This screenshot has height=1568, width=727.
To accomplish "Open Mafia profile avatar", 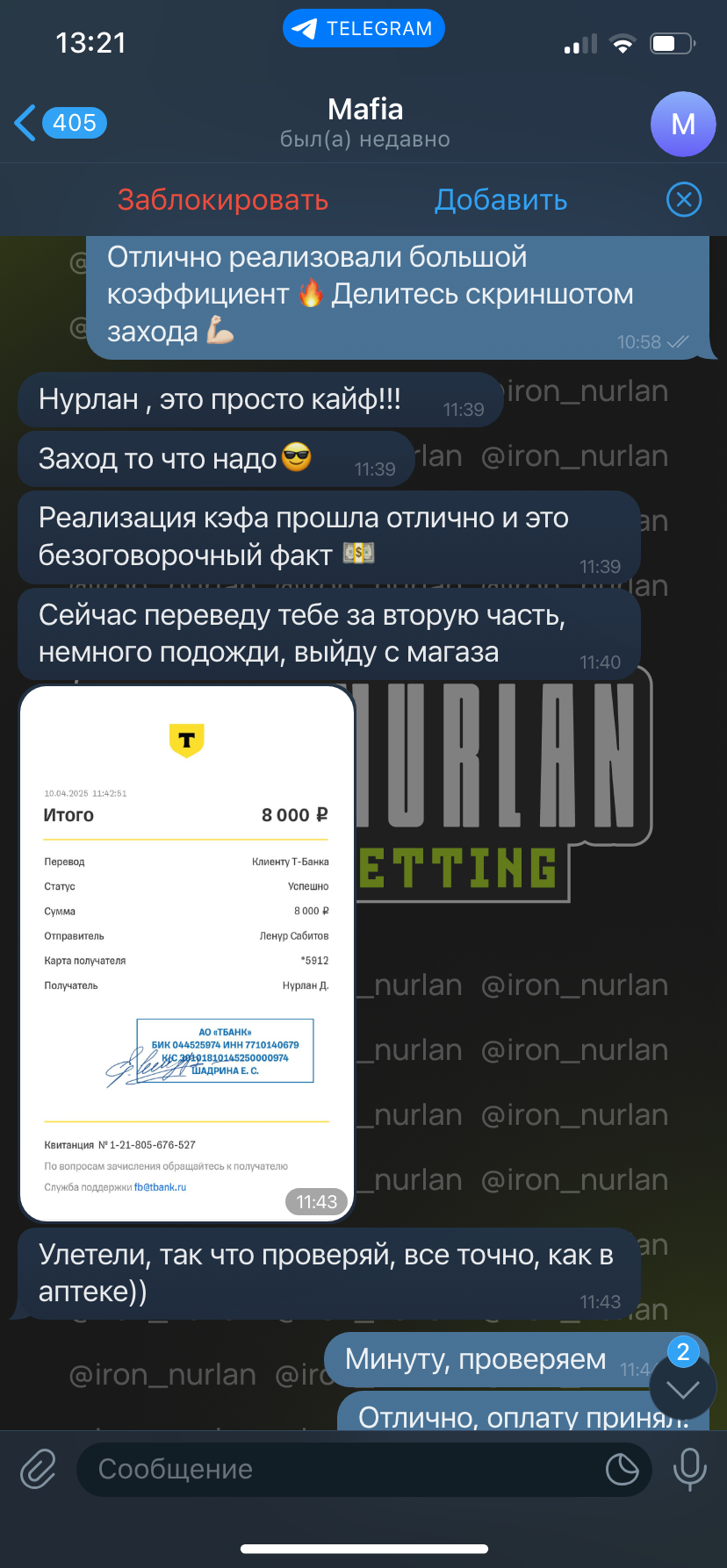I will tap(683, 124).
